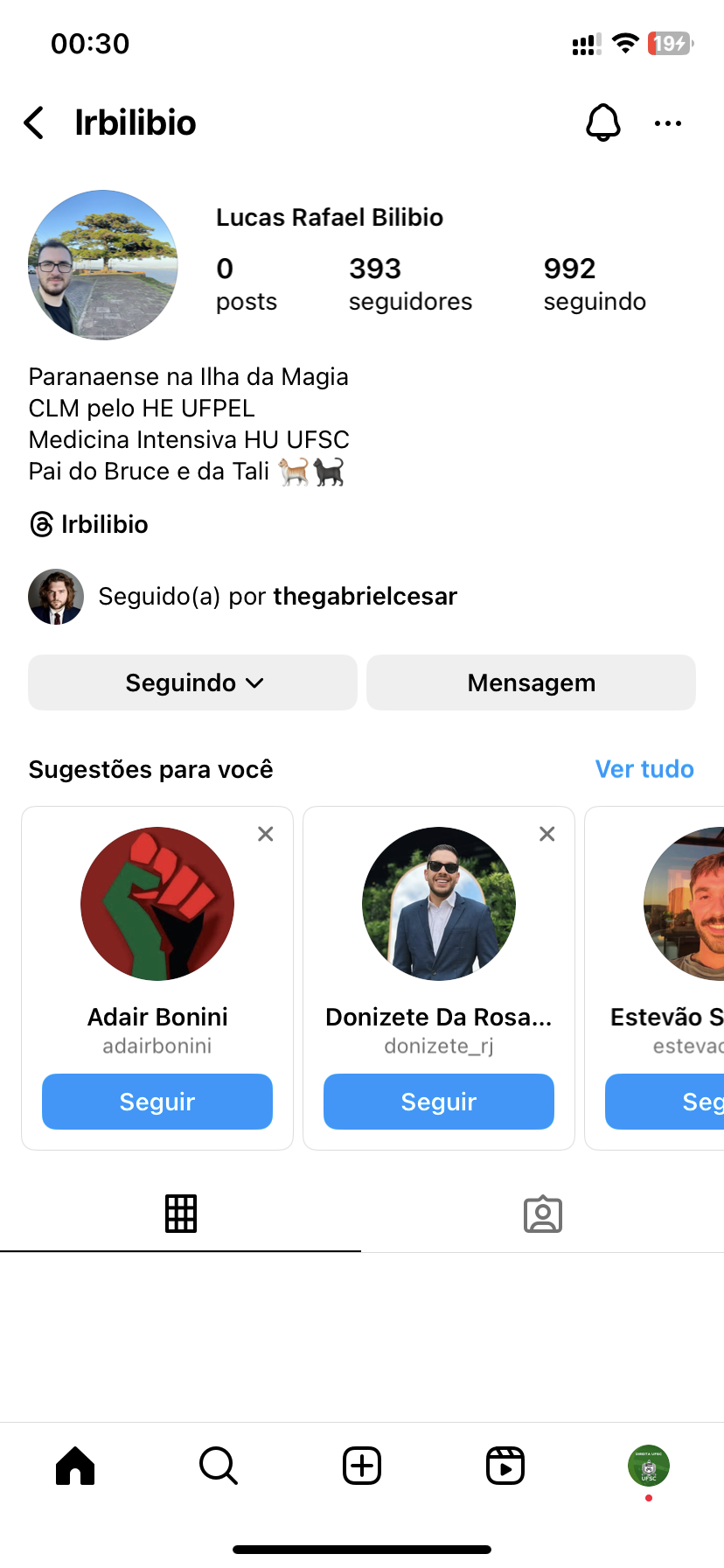The height and width of the screenshot is (1568, 724).
Task: Open Ver tudo suggestions link
Action: click(644, 769)
